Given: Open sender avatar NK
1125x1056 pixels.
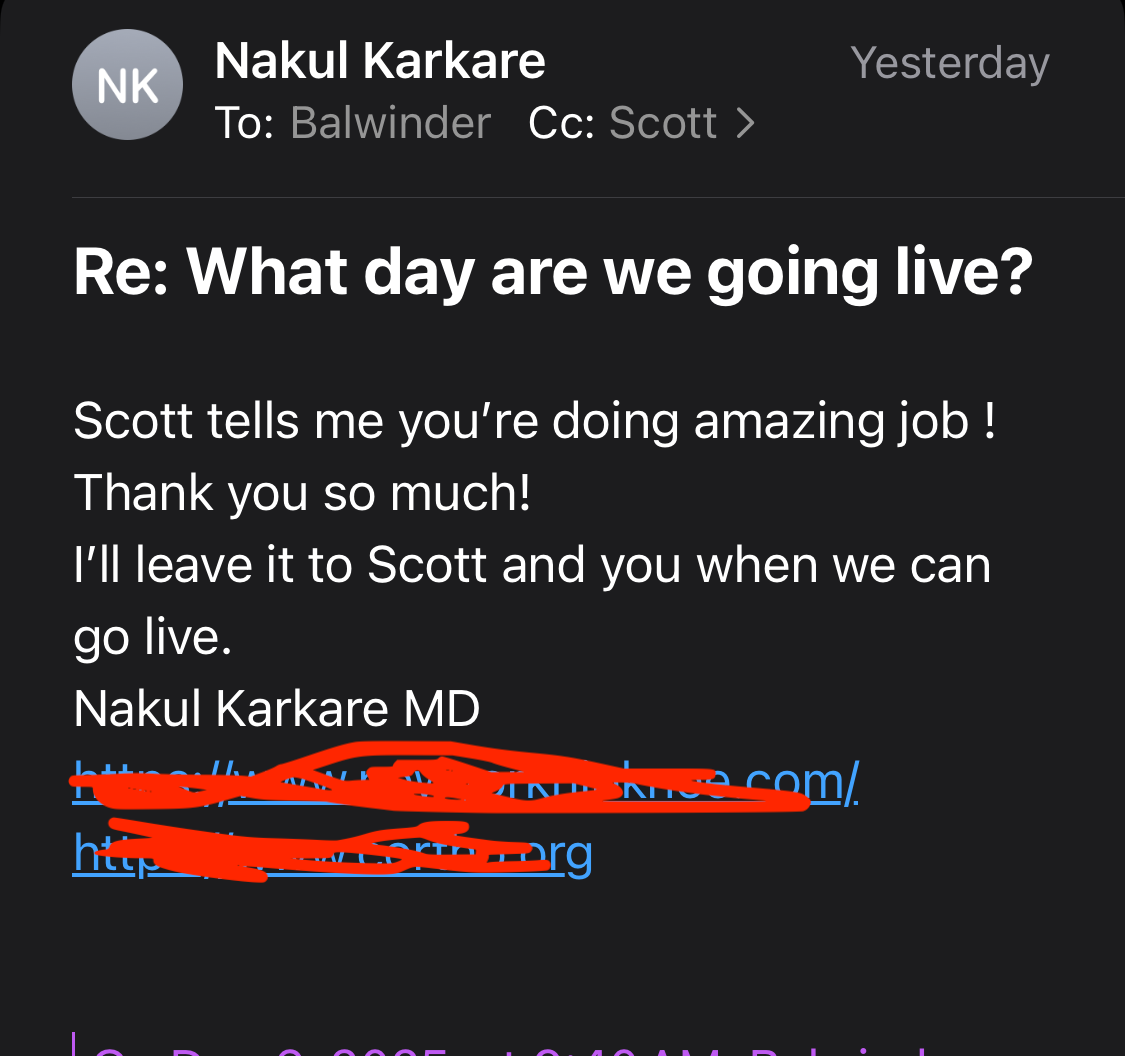Looking at the screenshot, I should pyautogui.click(x=127, y=87).
